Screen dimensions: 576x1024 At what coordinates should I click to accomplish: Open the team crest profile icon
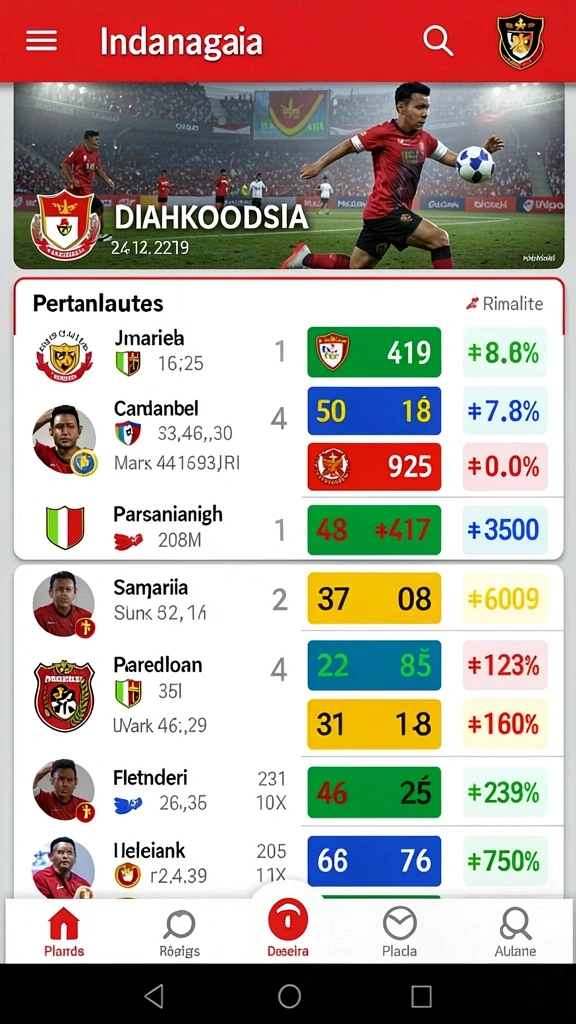[520, 41]
